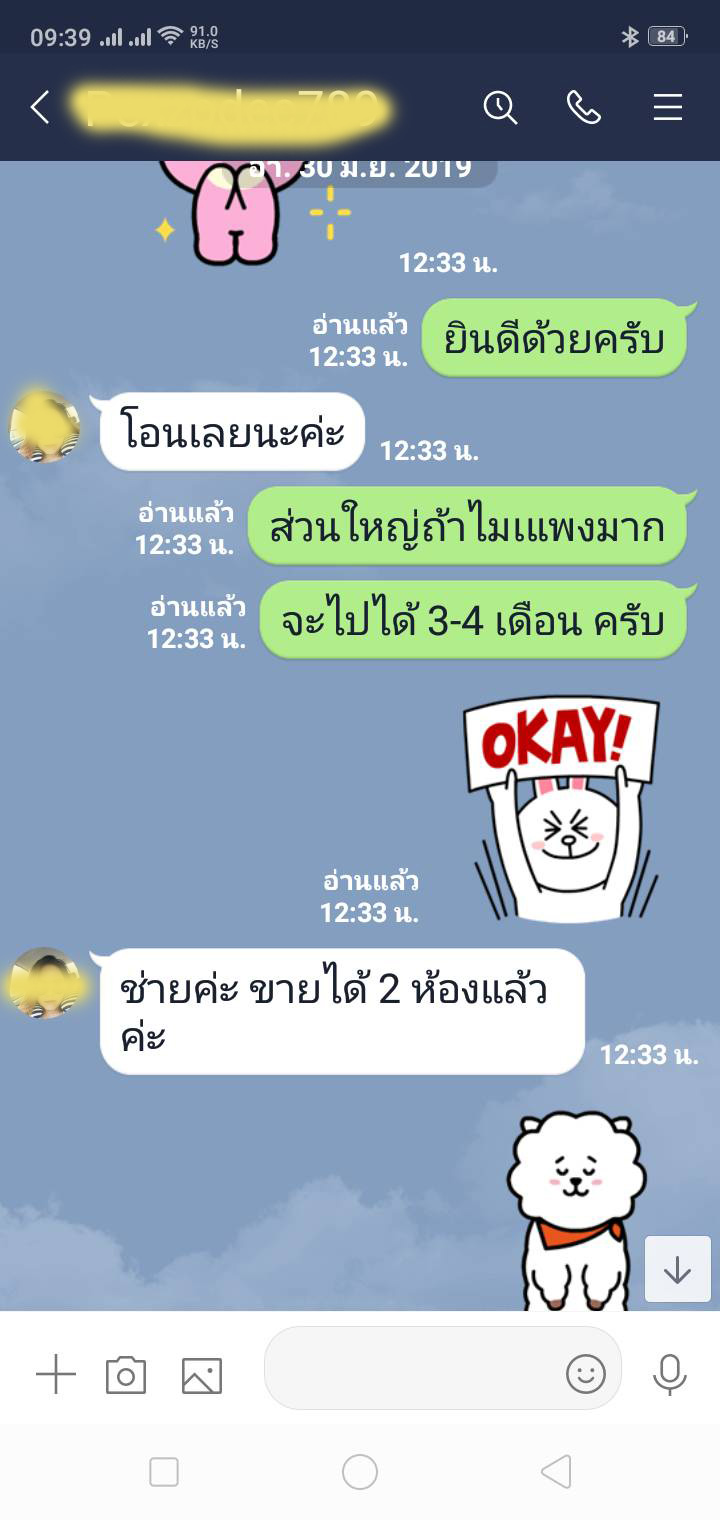This screenshot has width=720, height=1520.
Task: Start a voice call
Action: click(x=583, y=107)
